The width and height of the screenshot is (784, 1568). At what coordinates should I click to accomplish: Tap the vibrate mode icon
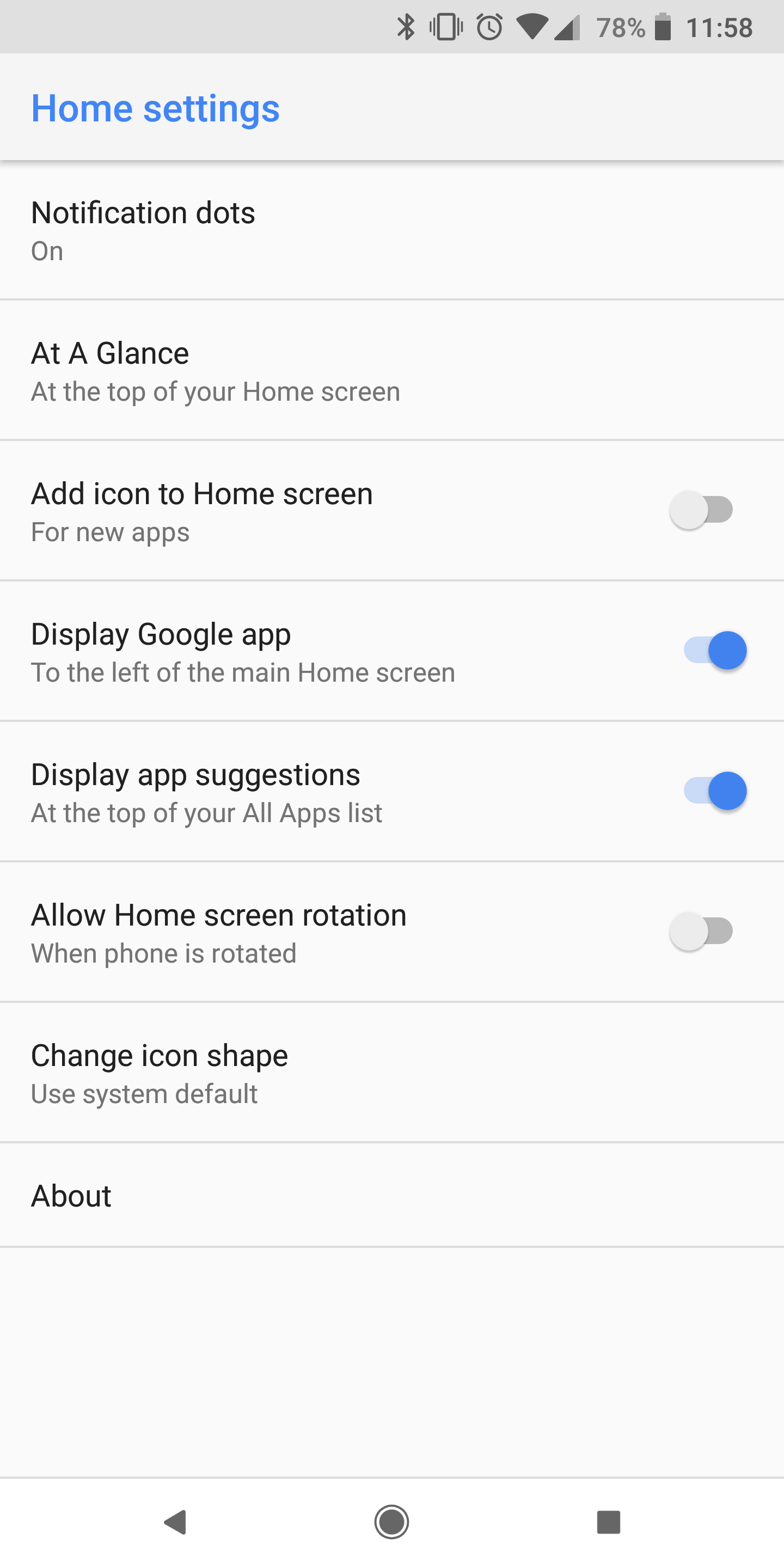[444, 27]
